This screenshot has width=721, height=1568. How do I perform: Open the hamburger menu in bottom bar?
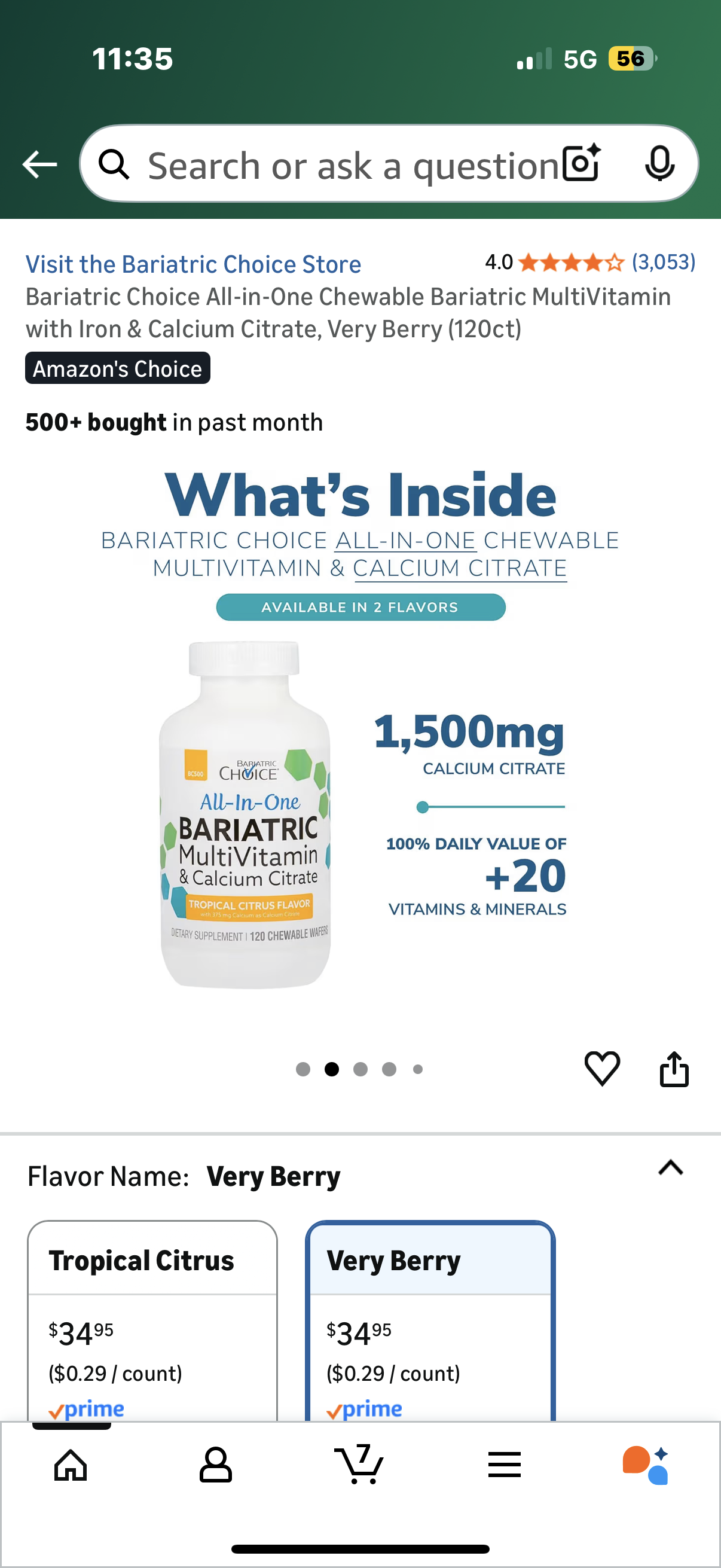pyautogui.click(x=504, y=1465)
